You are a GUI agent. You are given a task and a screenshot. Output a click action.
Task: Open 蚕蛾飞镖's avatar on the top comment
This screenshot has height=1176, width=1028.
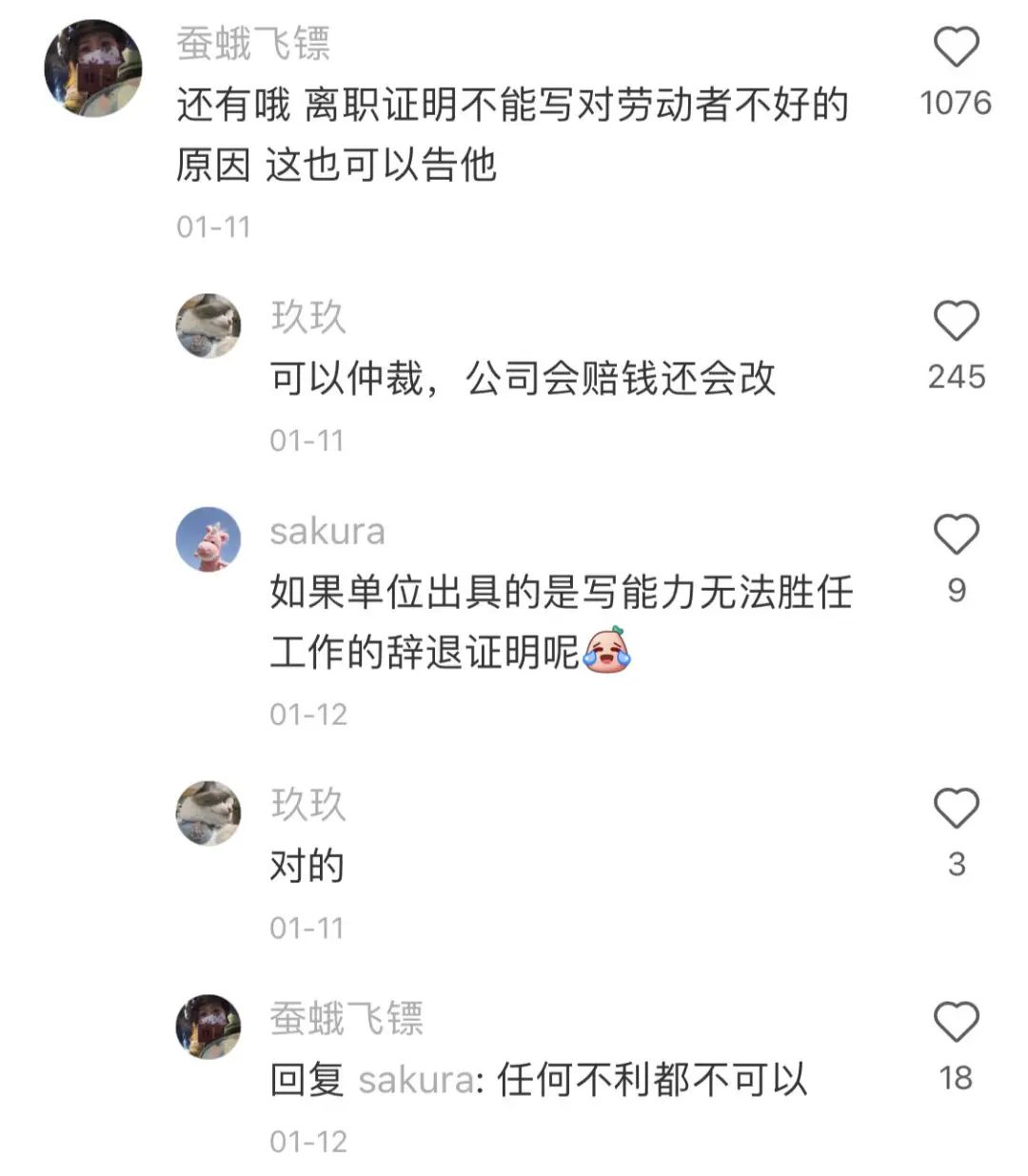tap(93, 68)
